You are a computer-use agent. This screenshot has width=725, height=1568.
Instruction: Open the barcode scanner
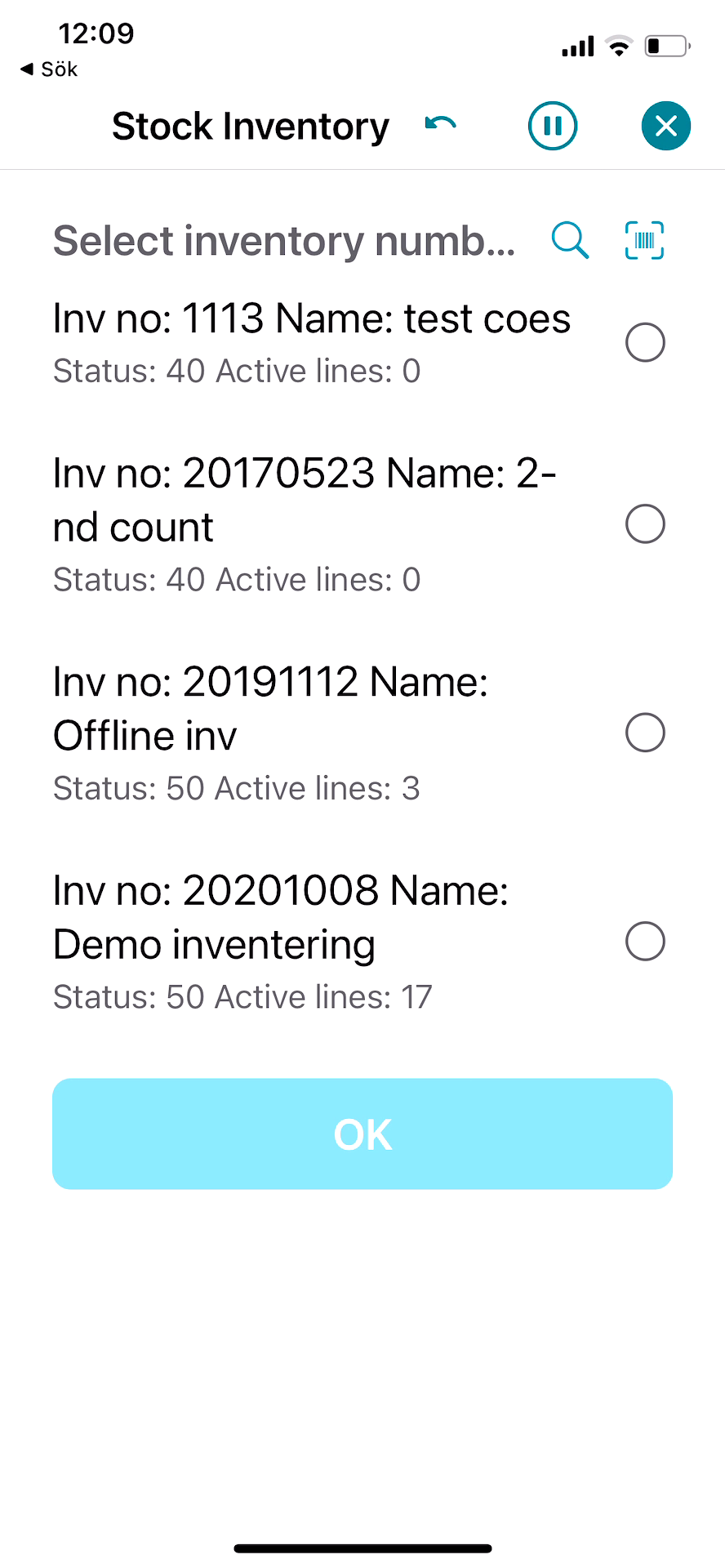click(x=644, y=240)
